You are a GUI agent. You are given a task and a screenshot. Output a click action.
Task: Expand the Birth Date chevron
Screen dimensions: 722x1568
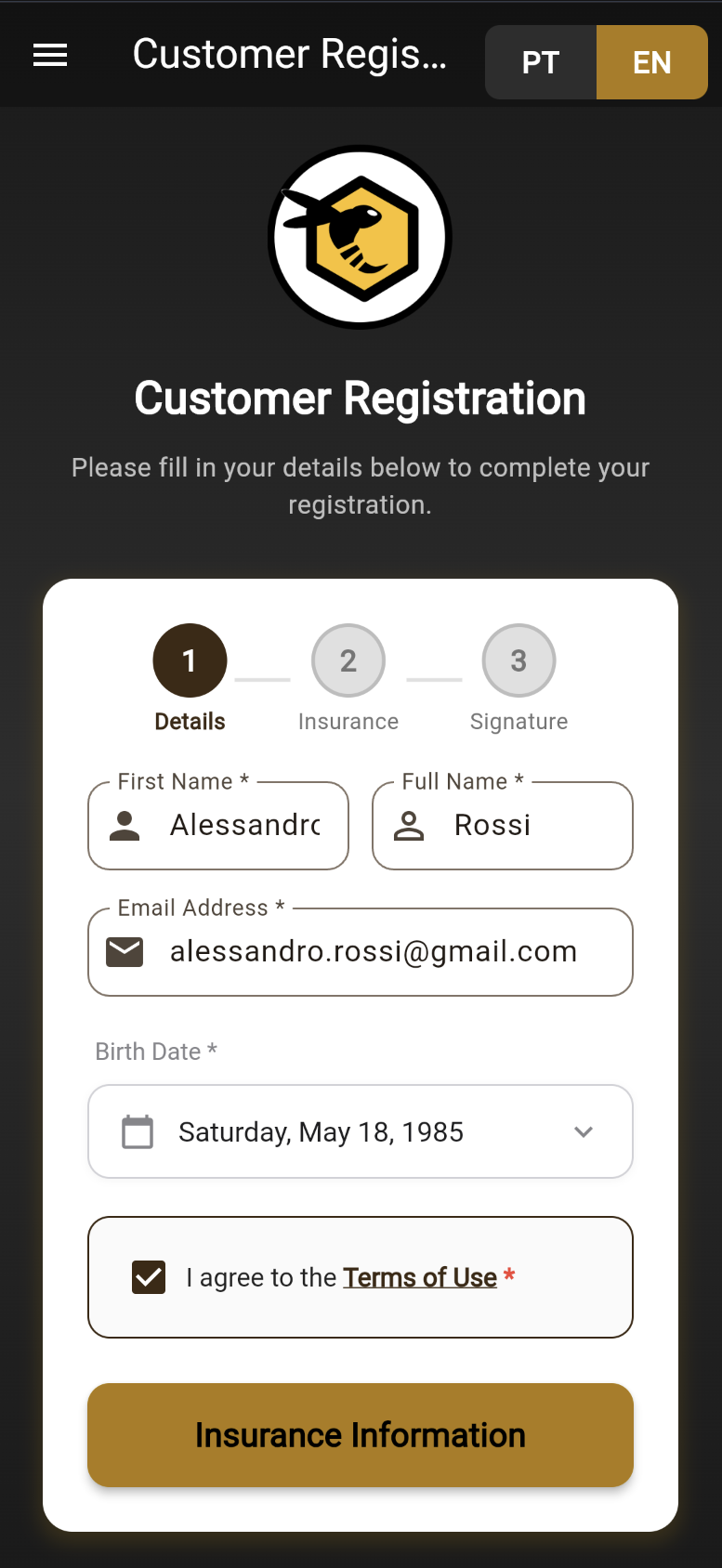click(584, 1131)
